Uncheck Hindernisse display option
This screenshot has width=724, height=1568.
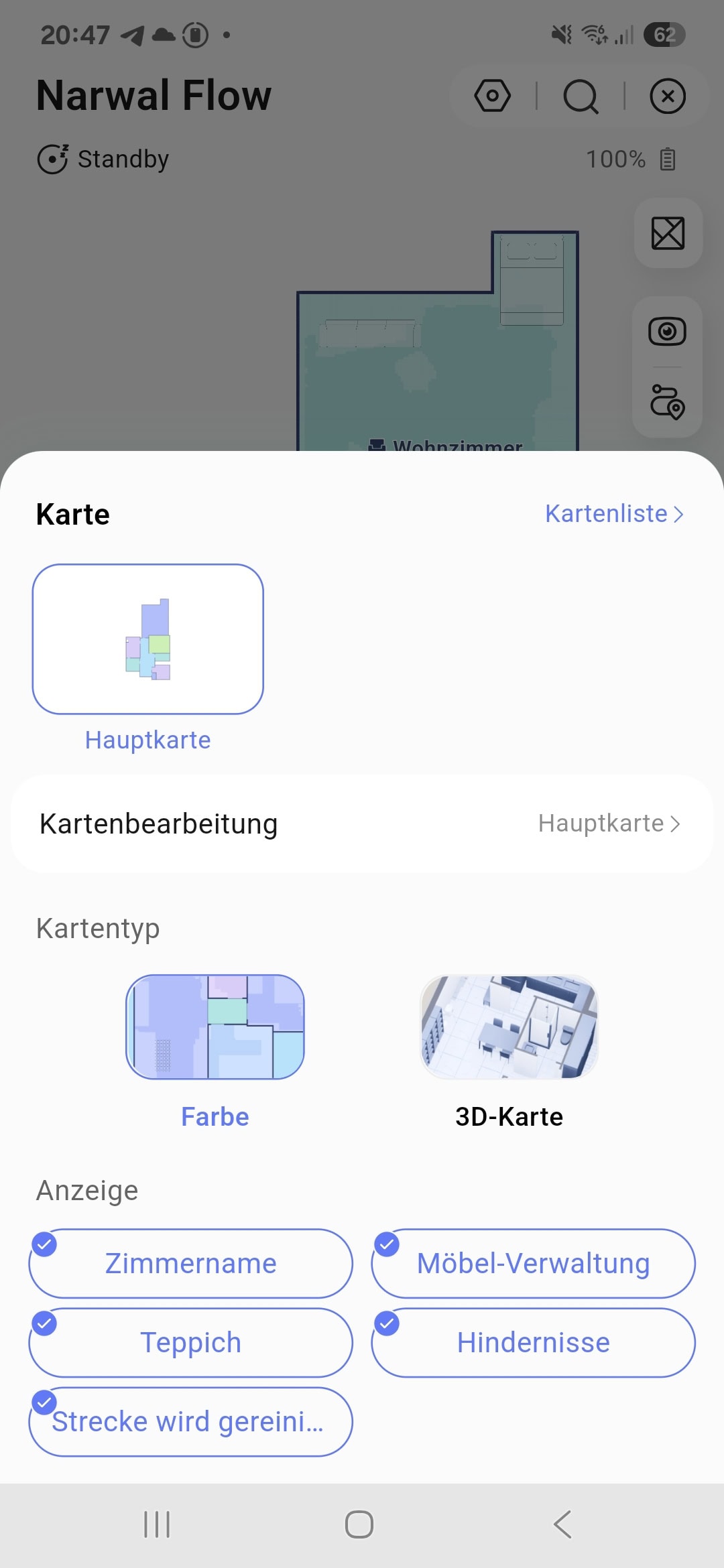coord(534,1342)
